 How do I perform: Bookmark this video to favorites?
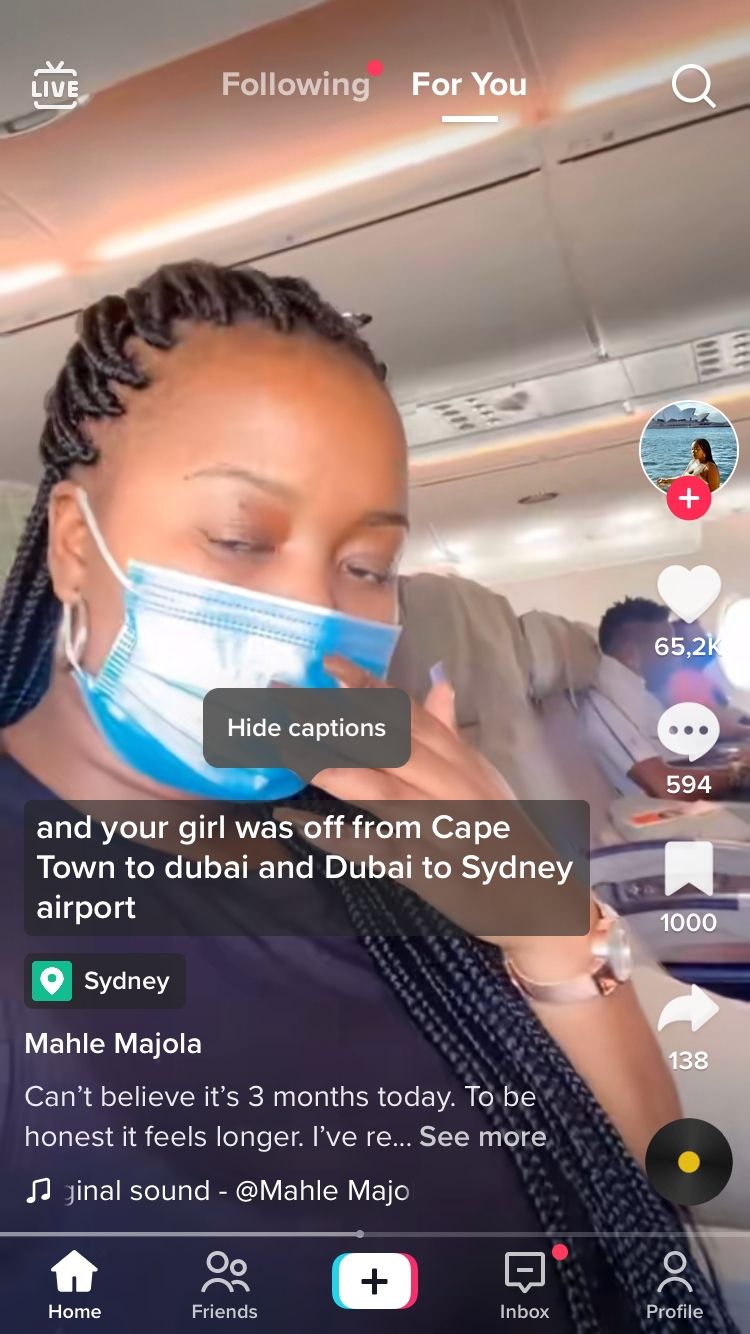pos(688,868)
